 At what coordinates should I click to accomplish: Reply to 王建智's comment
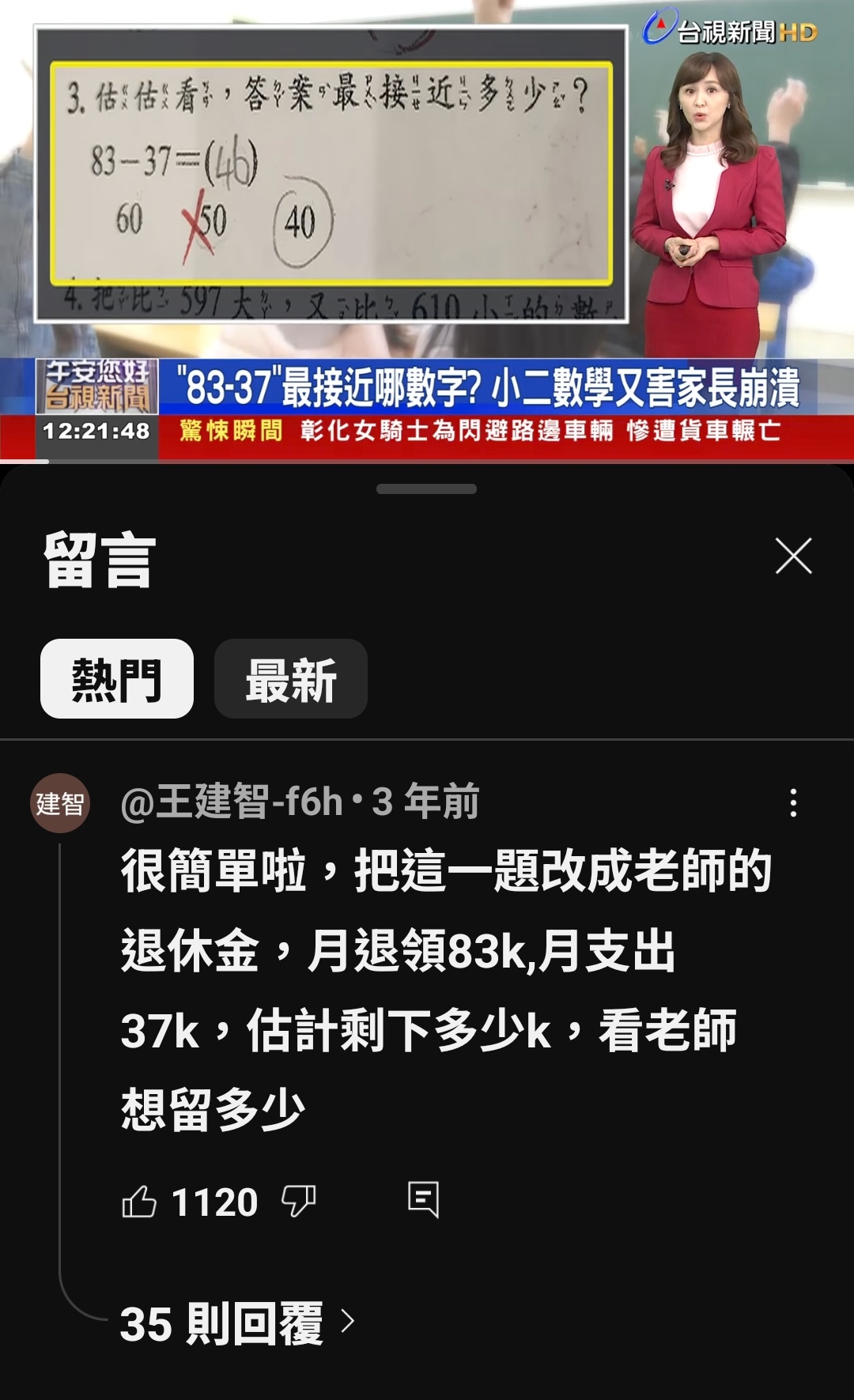pos(423,1200)
